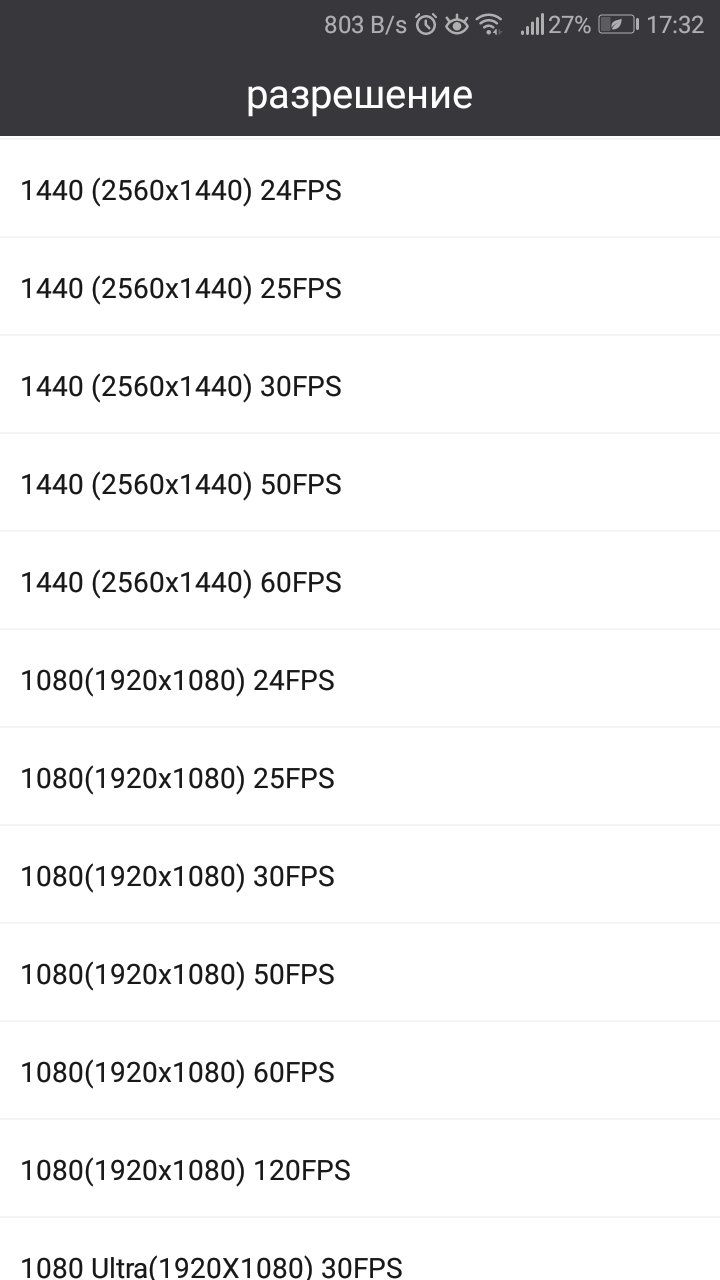The image size is (720, 1280).
Task: Select 1440 (2560x1440) 24FPS resolution
Action: coord(180,190)
